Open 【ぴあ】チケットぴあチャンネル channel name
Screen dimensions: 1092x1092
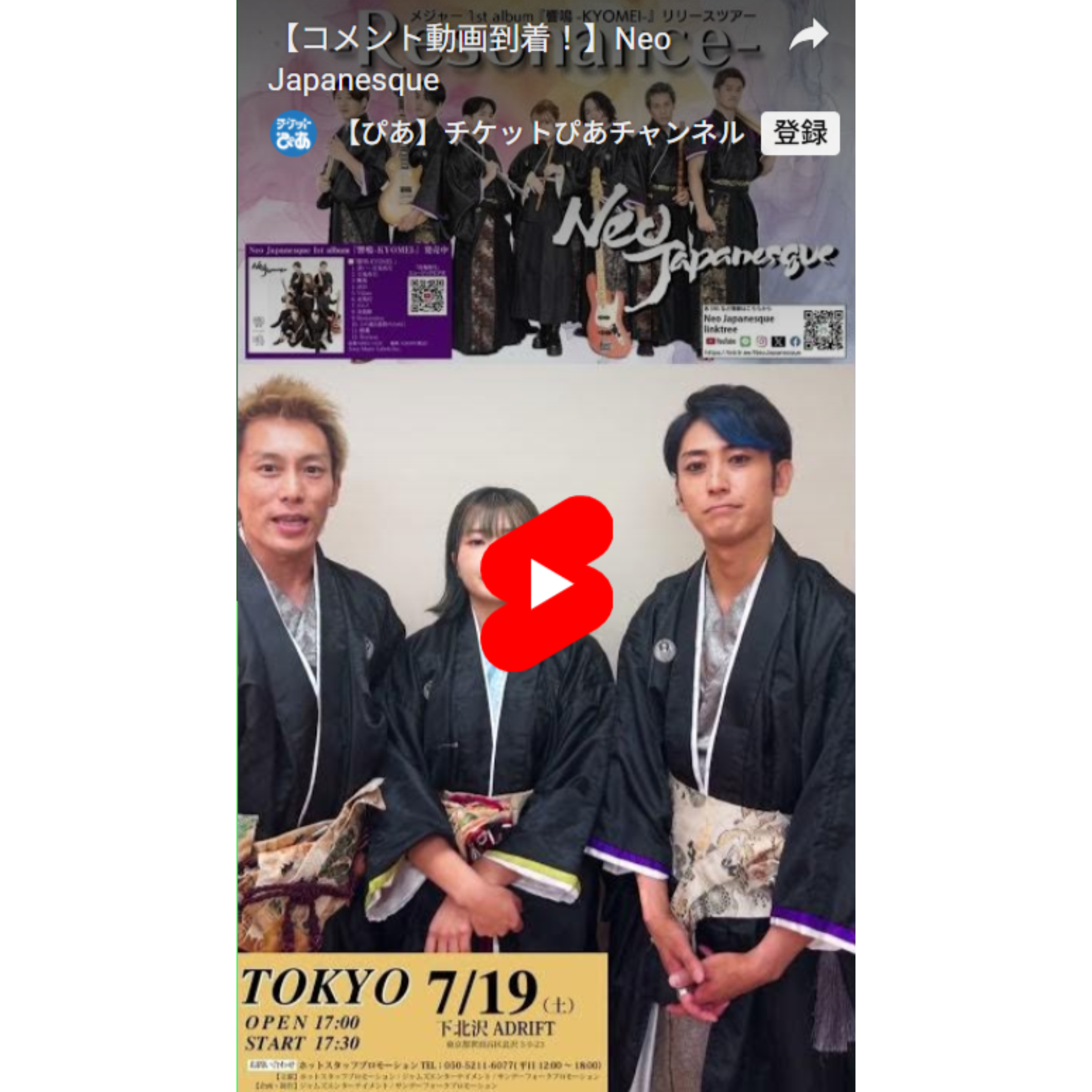click(x=542, y=133)
